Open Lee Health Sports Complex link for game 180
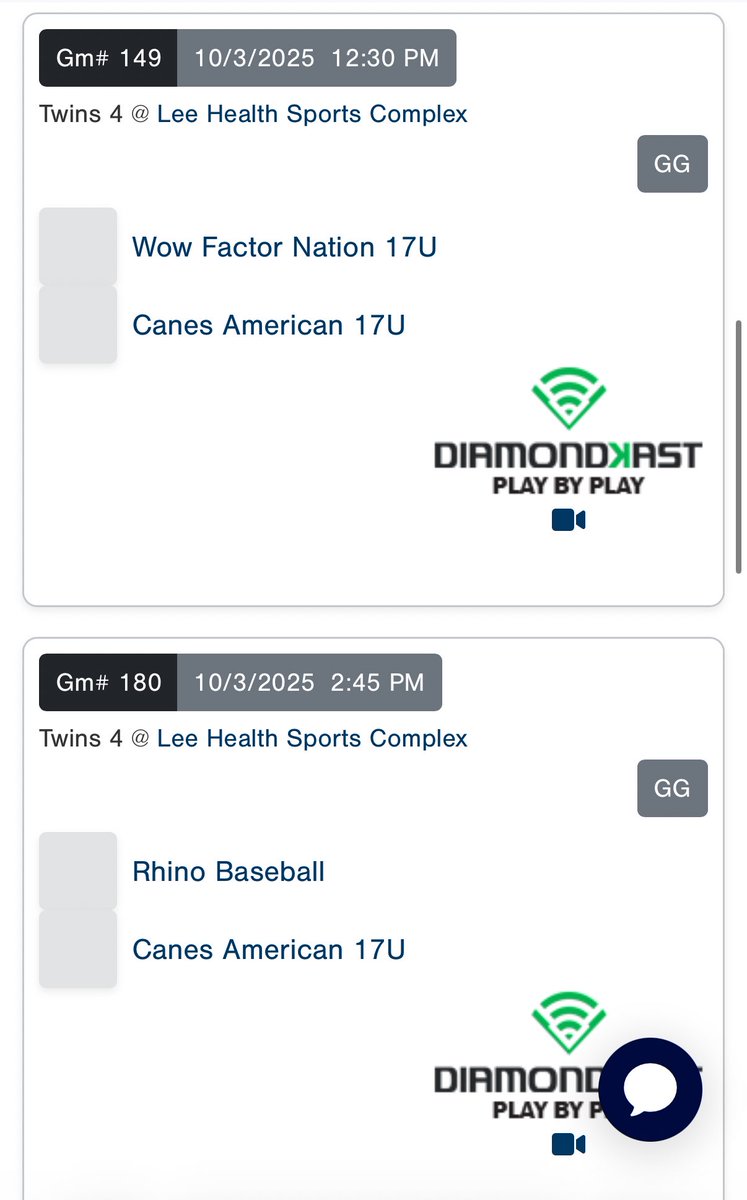747x1200 pixels. click(312, 738)
